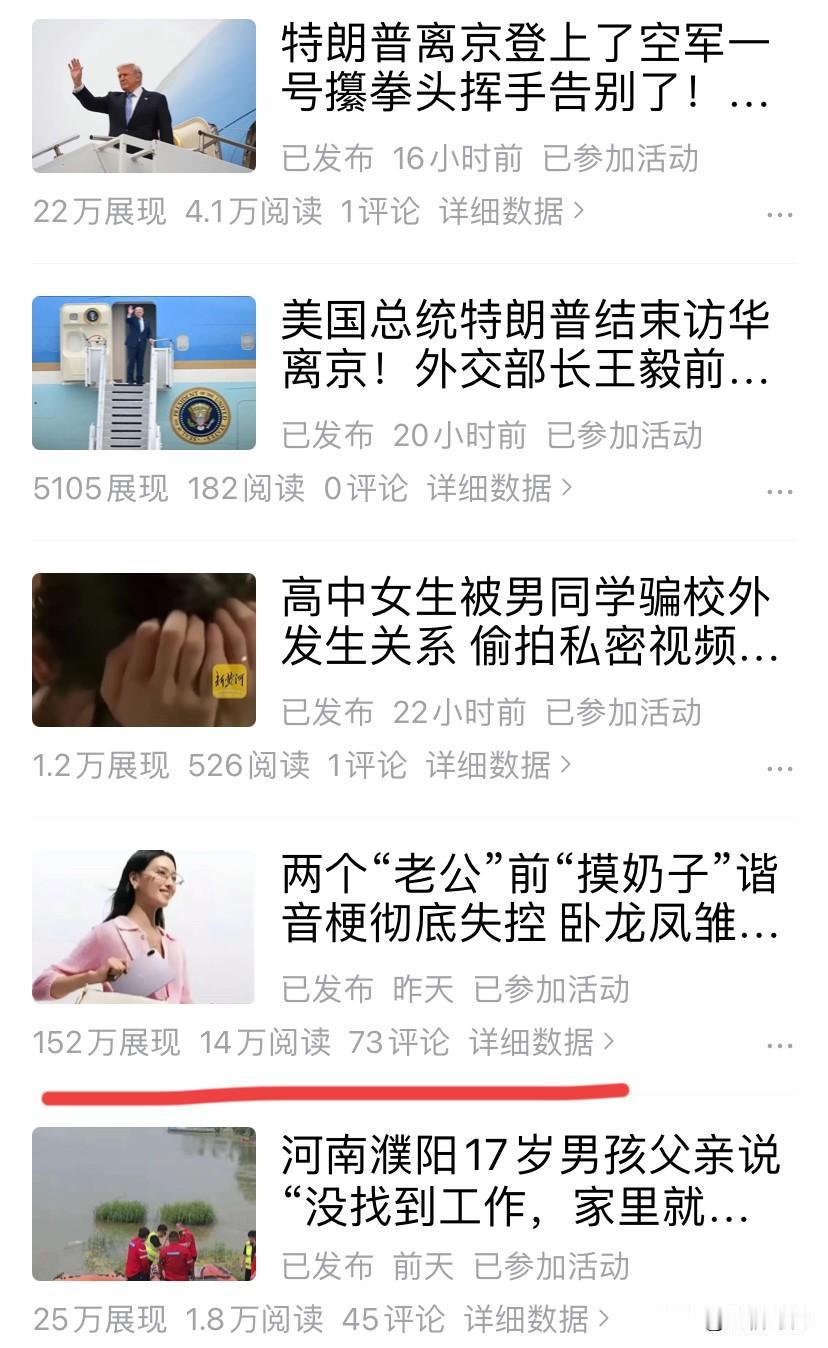Screen dimensions: 828x1348
Task: Open the article 谐音梗彻底失控 卧龙凤雏
Action: tap(529, 900)
